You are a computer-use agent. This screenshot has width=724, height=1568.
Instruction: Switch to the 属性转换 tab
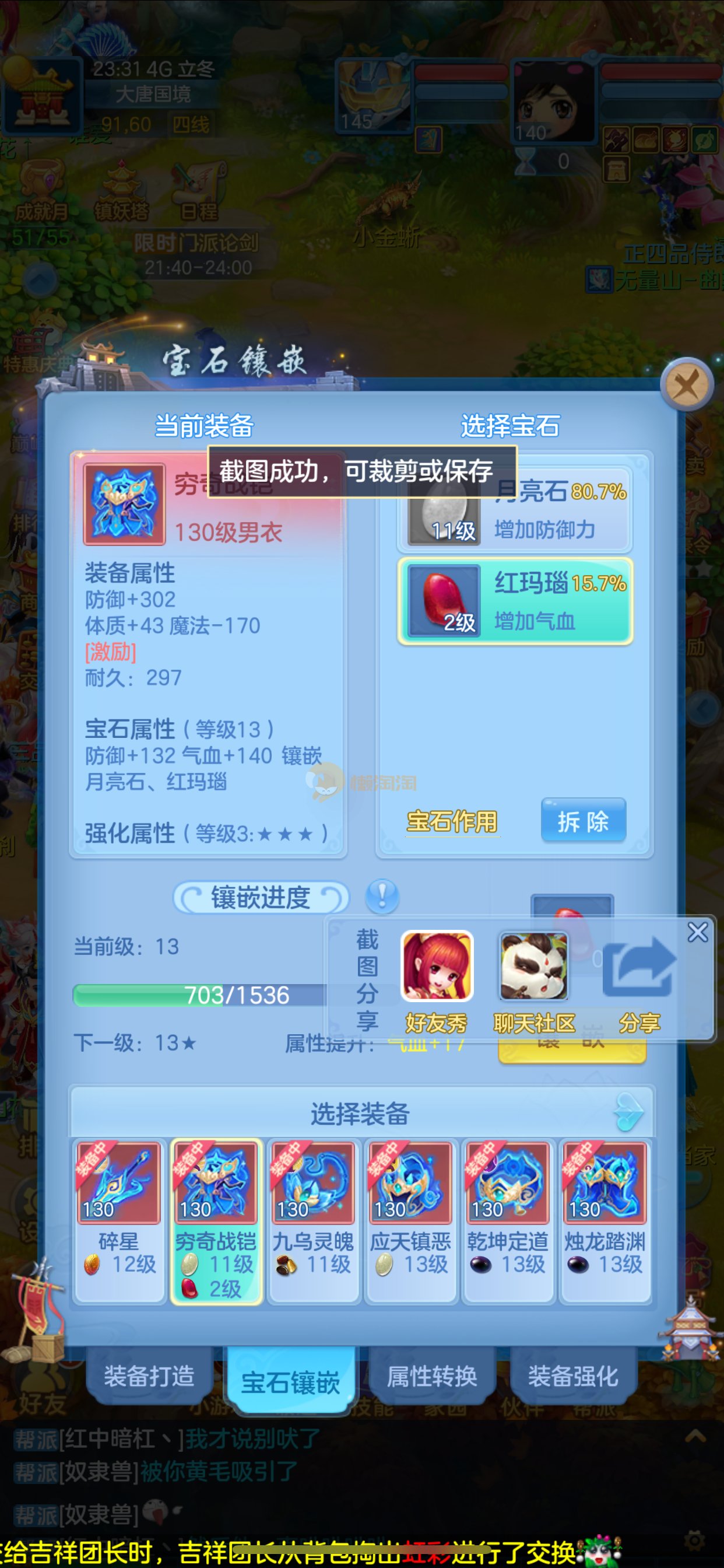[432, 1375]
